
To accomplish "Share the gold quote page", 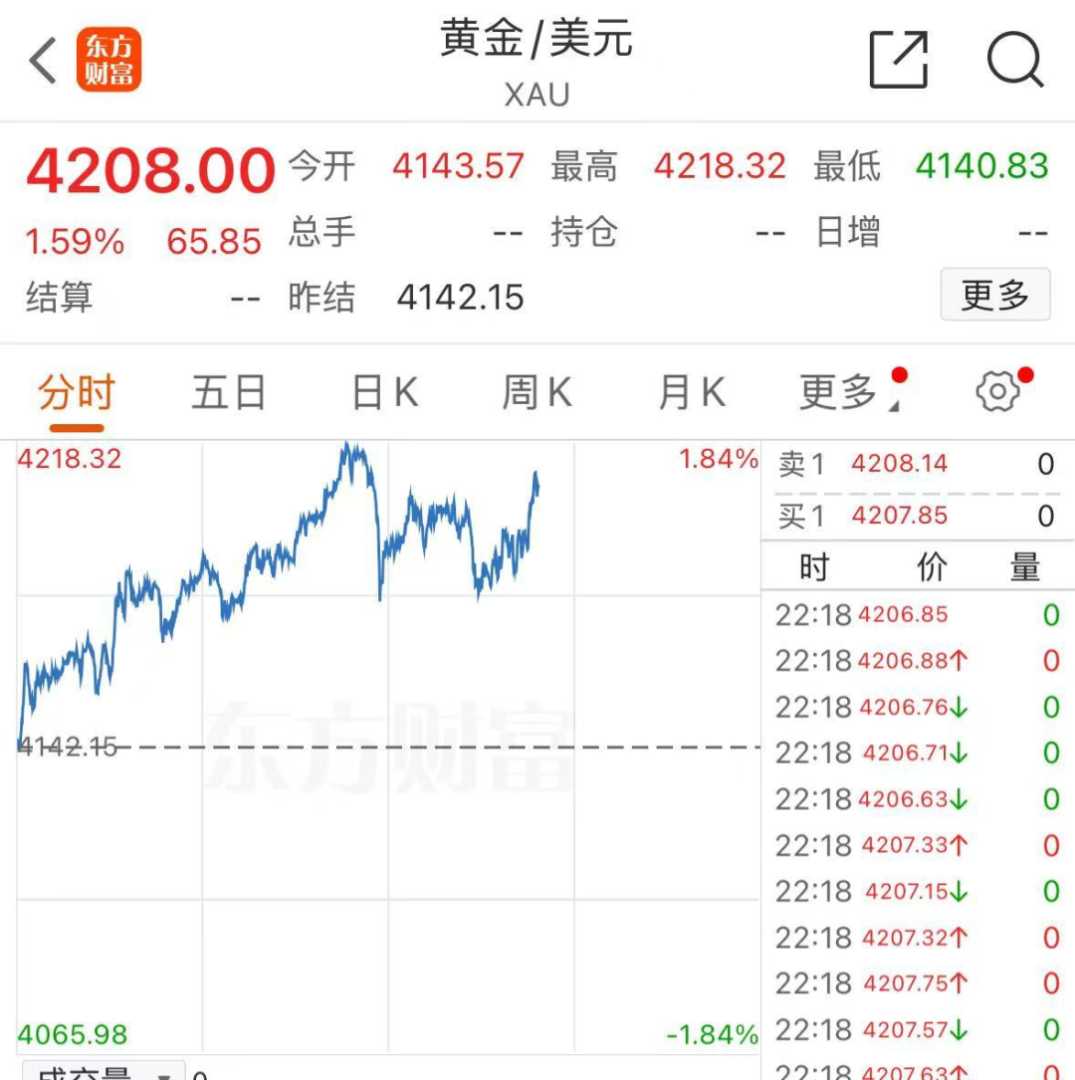I will pos(898,60).
